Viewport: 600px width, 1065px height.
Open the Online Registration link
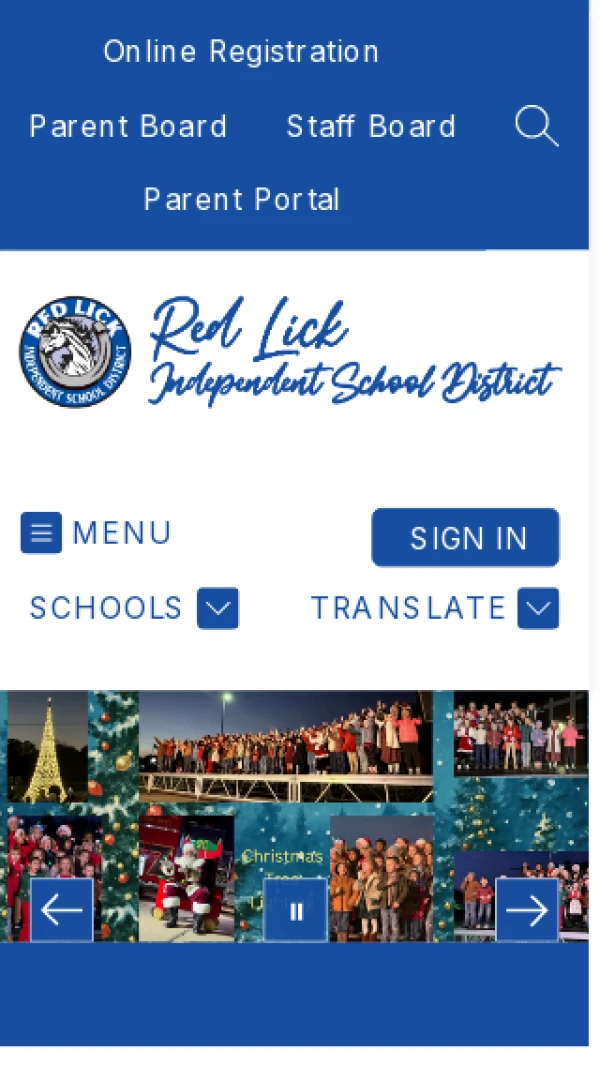pos(241,52)
